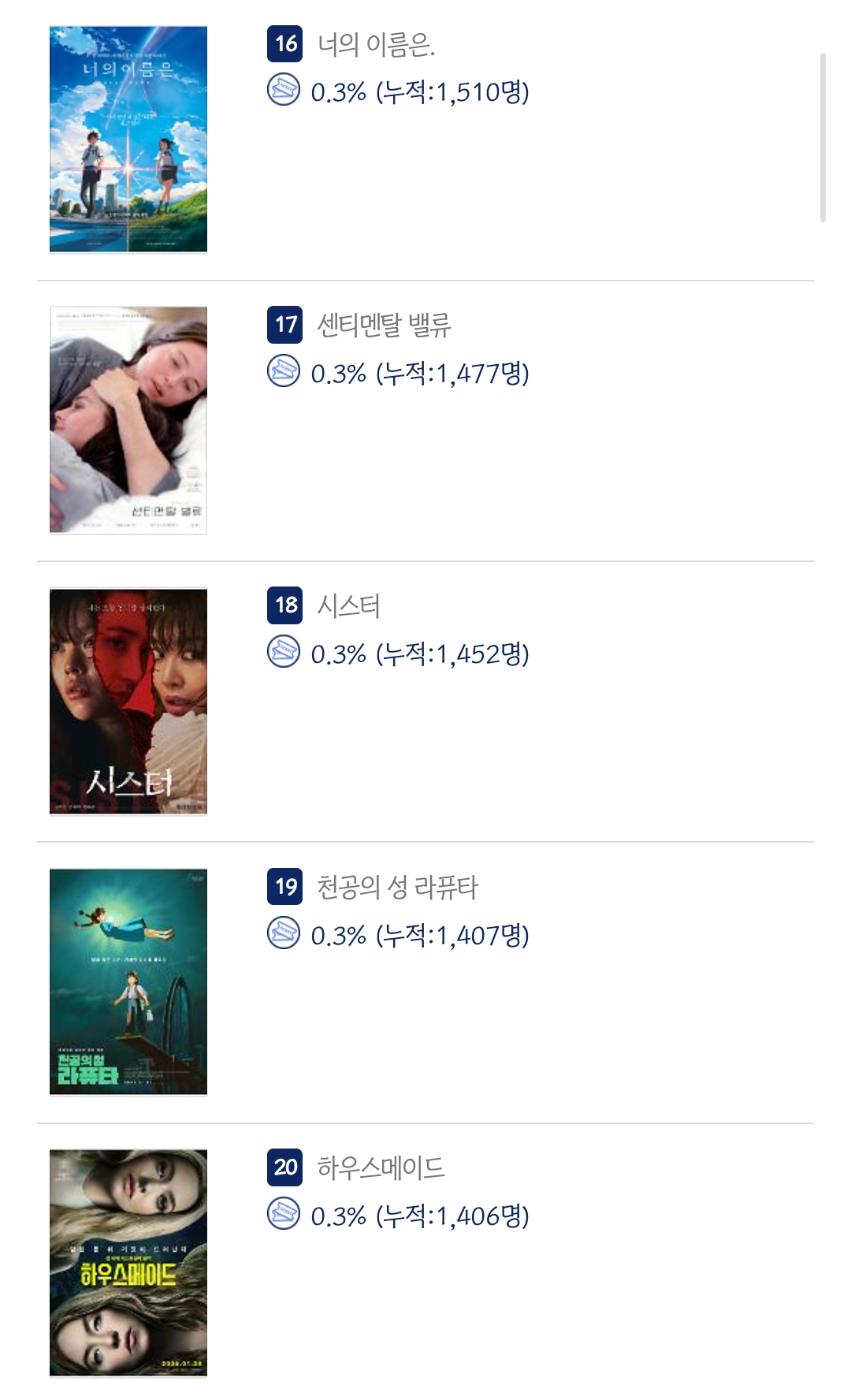Screen dimensions: 851x1400
Task: View the 시스터 movie poster
Action: click(x=128, y=701)
